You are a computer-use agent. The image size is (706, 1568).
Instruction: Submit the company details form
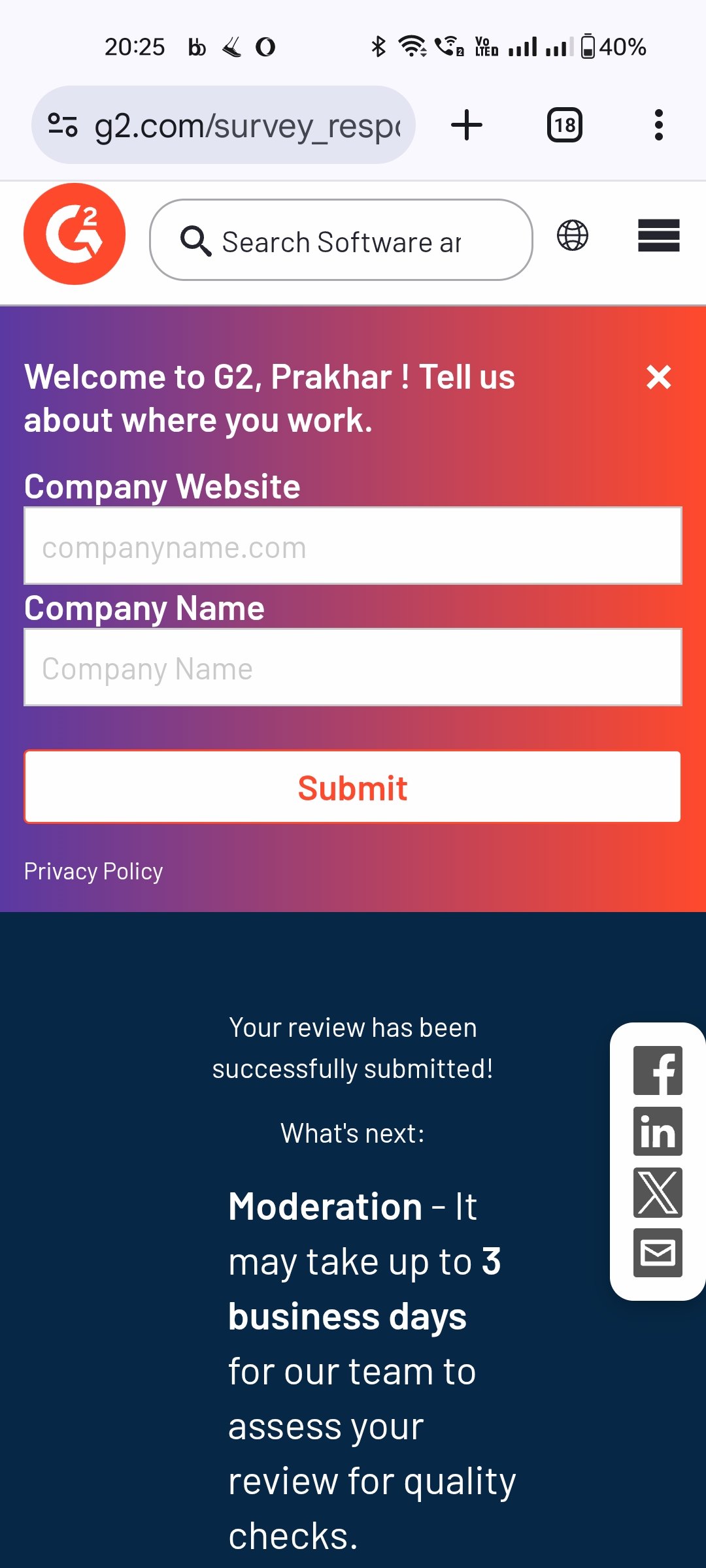pyautogui.click(x=353, y=787)
